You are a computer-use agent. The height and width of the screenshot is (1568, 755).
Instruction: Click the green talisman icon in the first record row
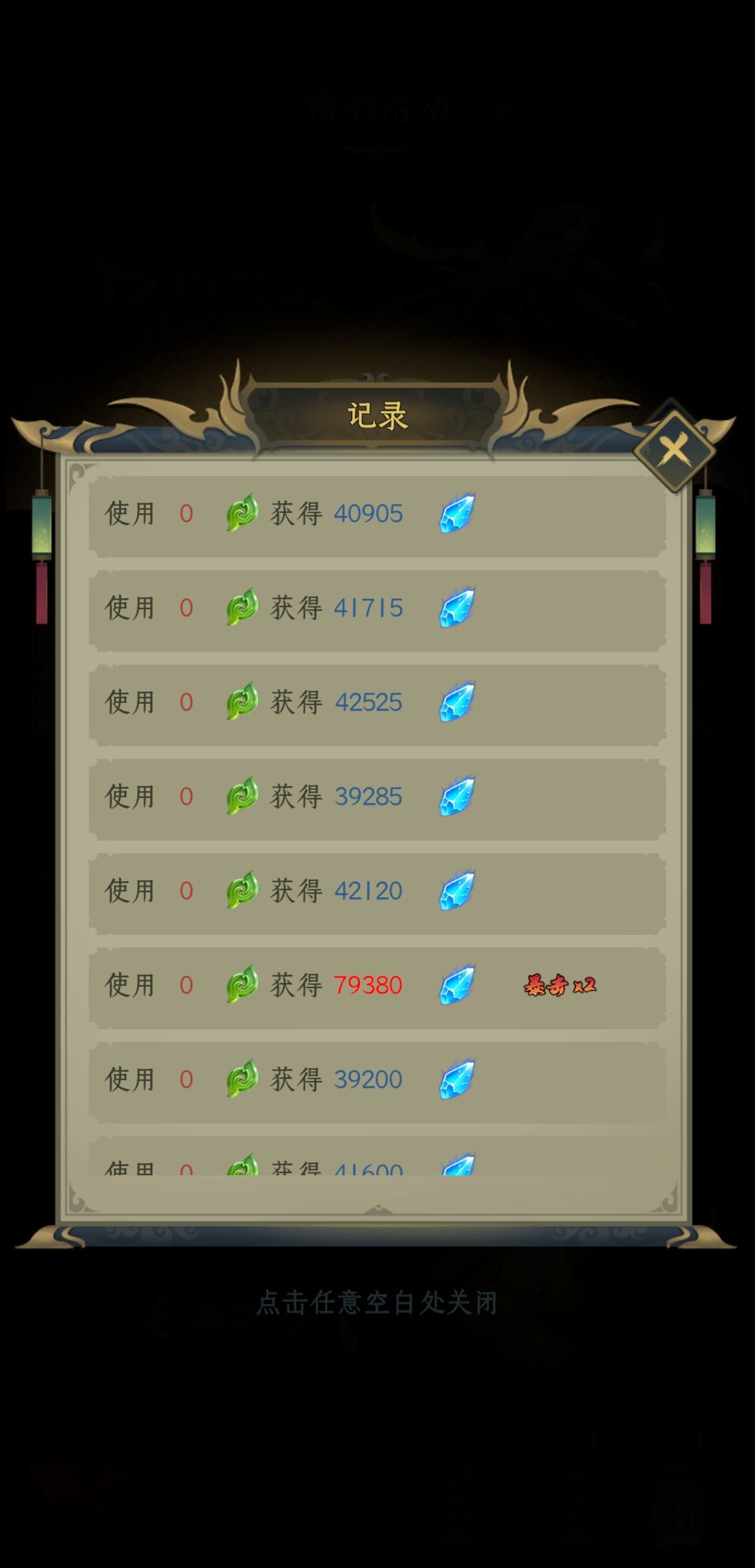pyautogui.click(x=241, y=512)
